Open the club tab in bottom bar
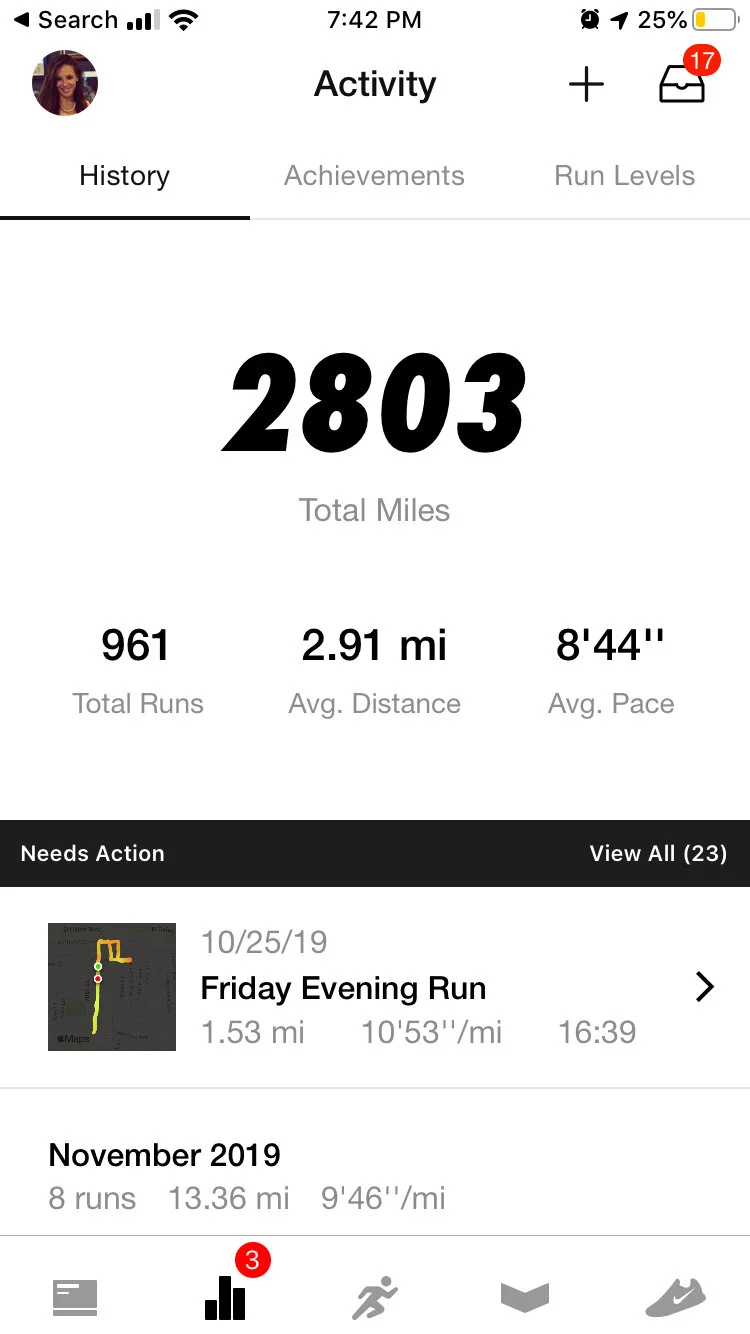Viewport: 750px width, 1334px height. point(525,1298)
